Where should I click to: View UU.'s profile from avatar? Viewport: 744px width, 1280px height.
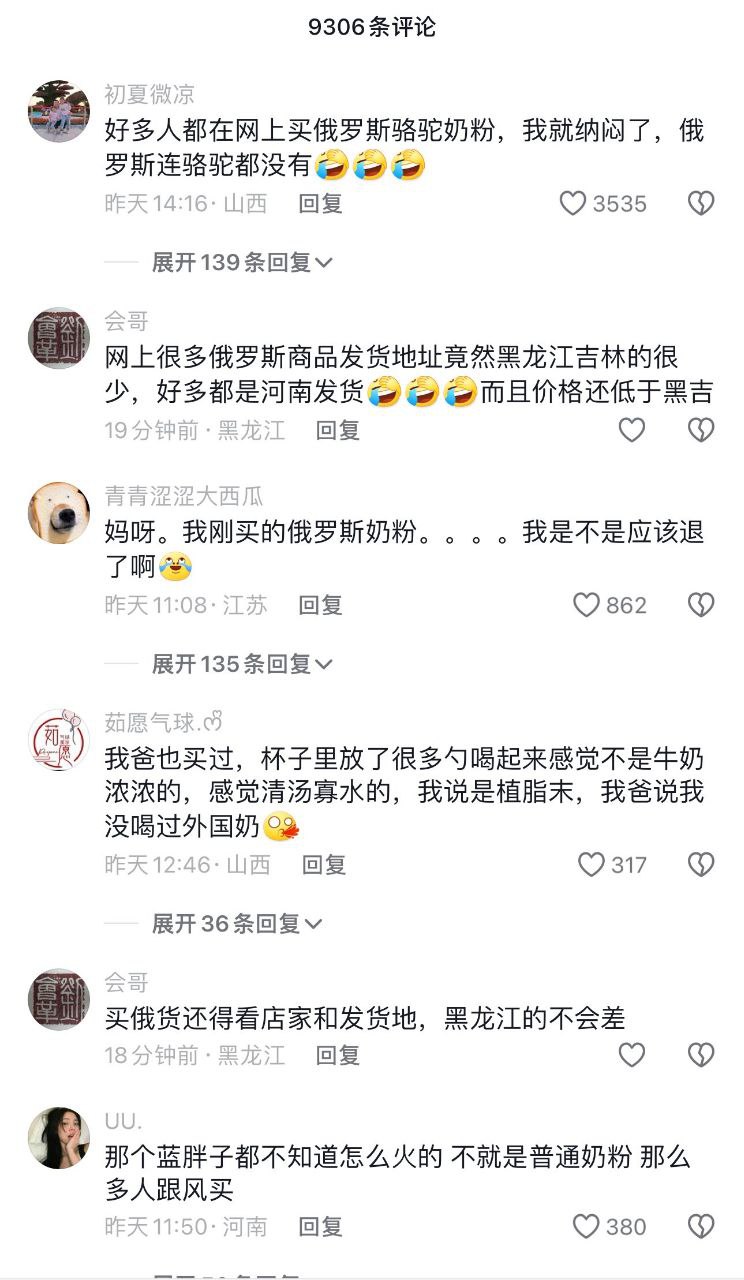coord(59,1138)
